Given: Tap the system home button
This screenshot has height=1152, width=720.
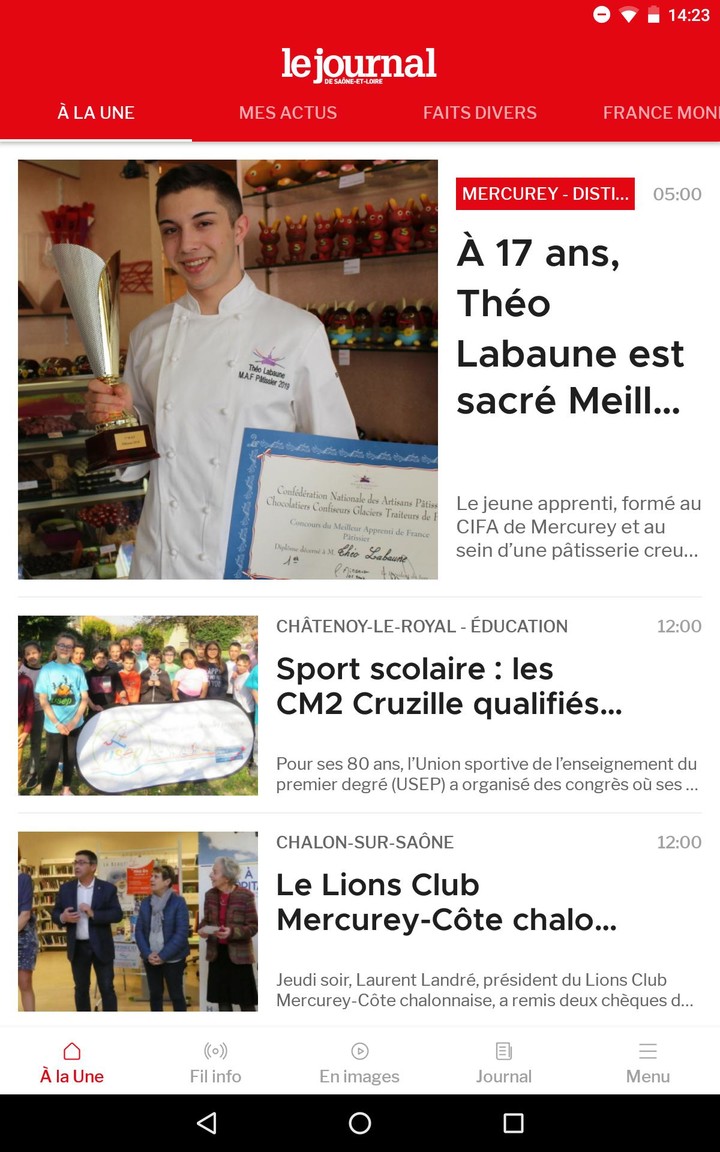Looking at the screenshot, I should point(360,1123).
